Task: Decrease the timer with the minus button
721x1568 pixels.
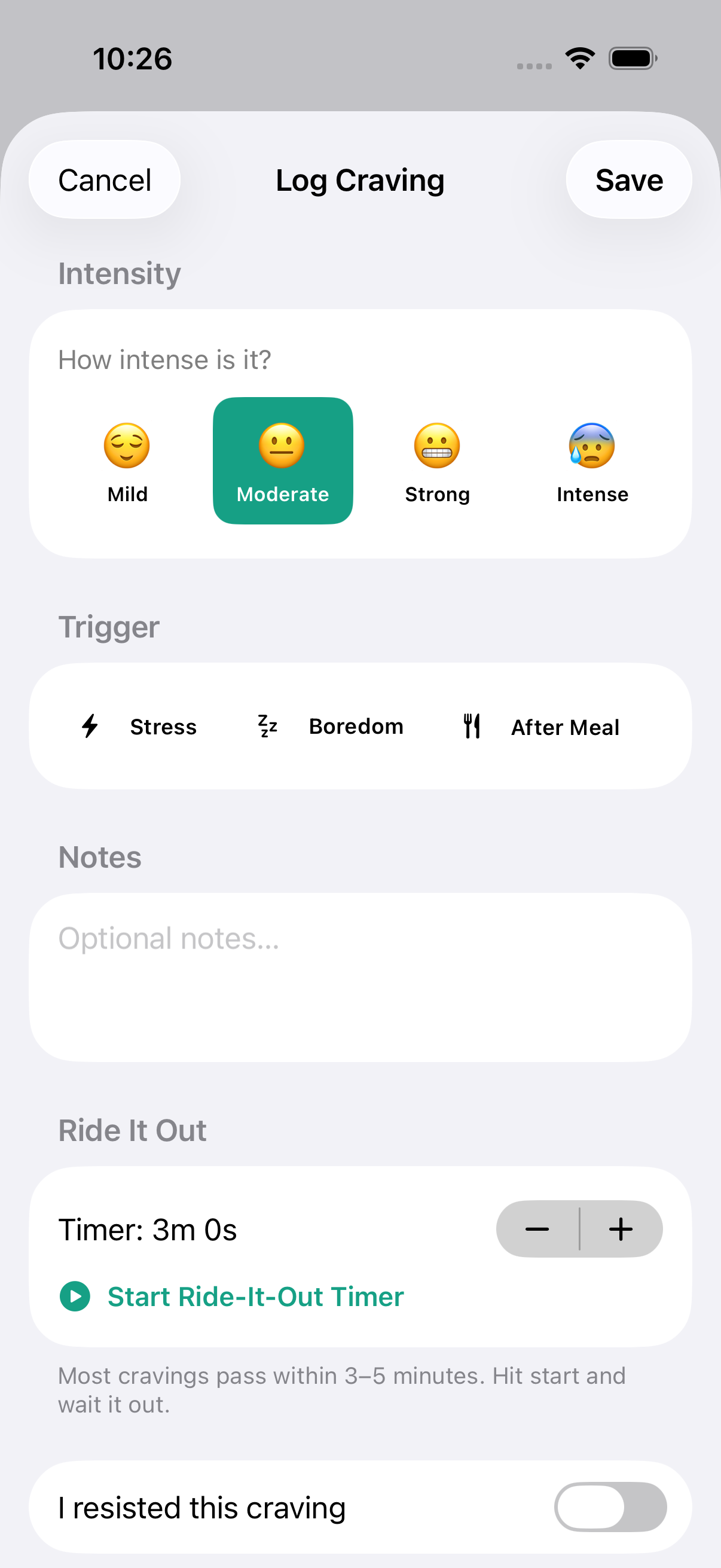Action: click(x=537, y=1230)
